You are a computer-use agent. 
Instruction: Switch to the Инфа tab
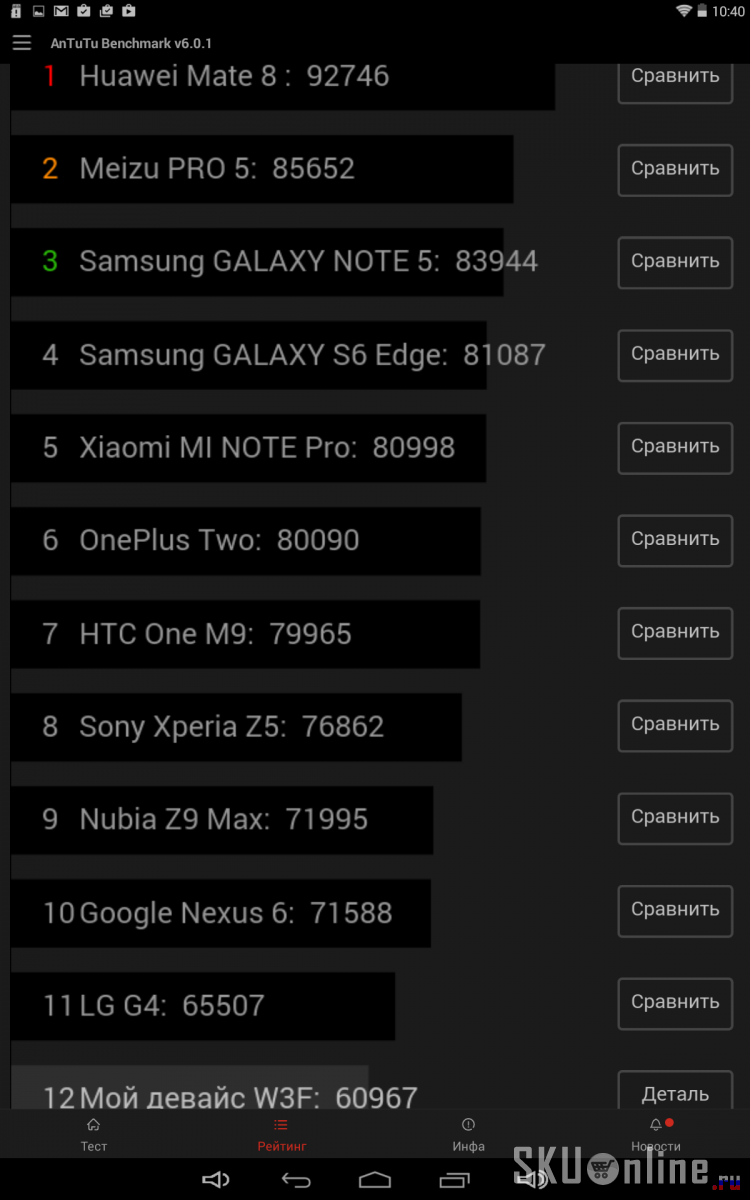coord(468,1135)
